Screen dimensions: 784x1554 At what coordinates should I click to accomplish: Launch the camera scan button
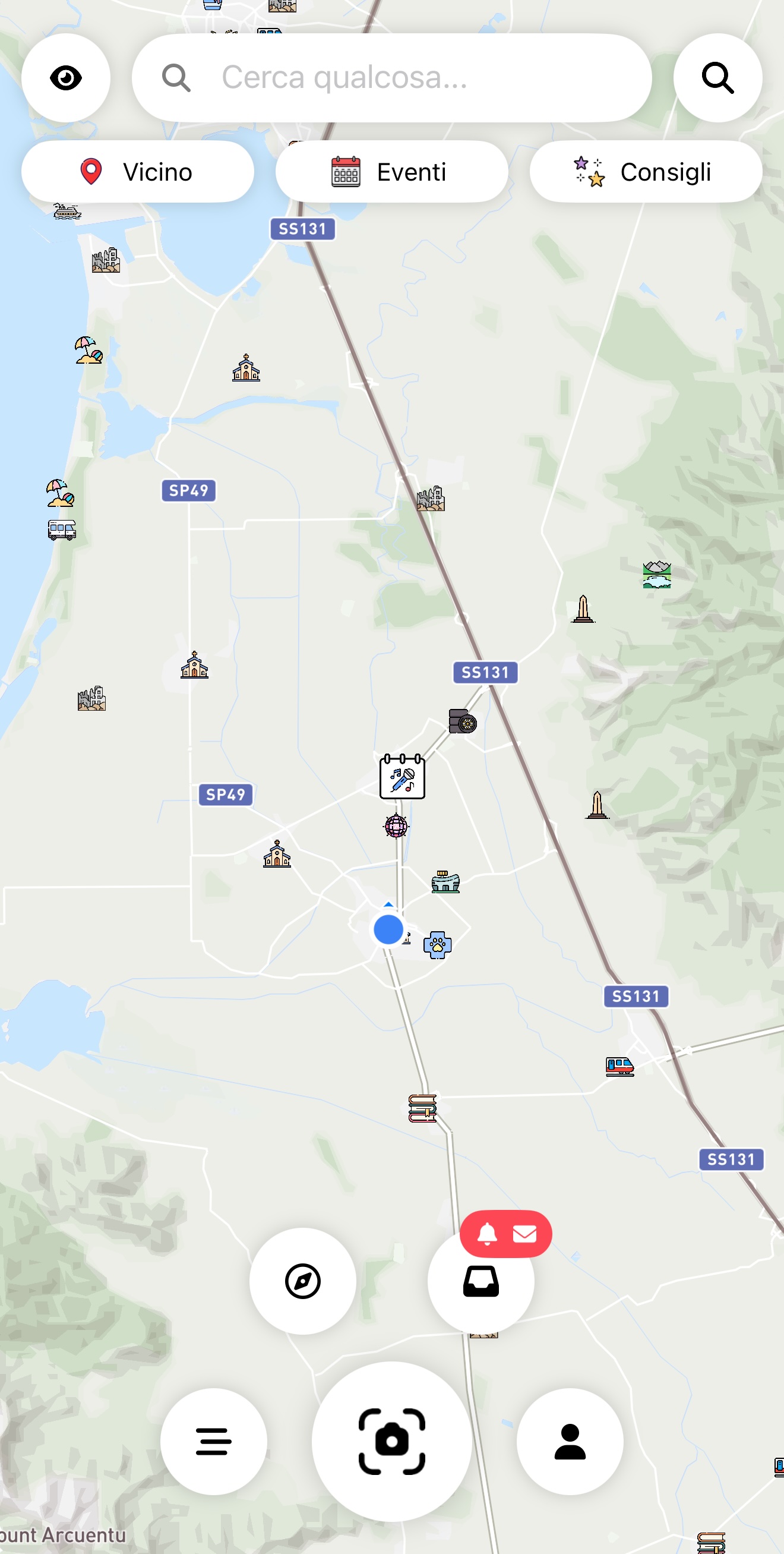click(x=392, y=1441)
